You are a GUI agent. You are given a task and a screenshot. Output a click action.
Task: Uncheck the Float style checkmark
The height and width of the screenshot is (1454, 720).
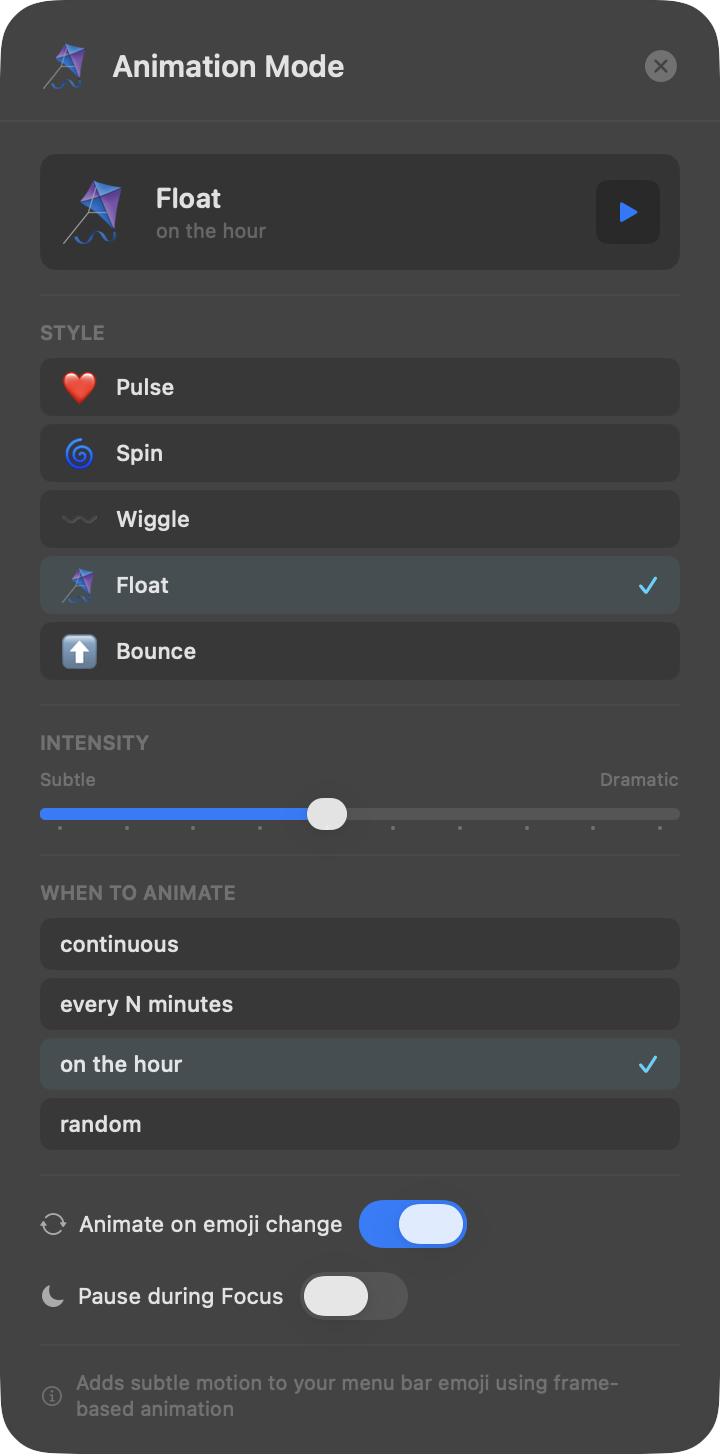click(649, 585)
